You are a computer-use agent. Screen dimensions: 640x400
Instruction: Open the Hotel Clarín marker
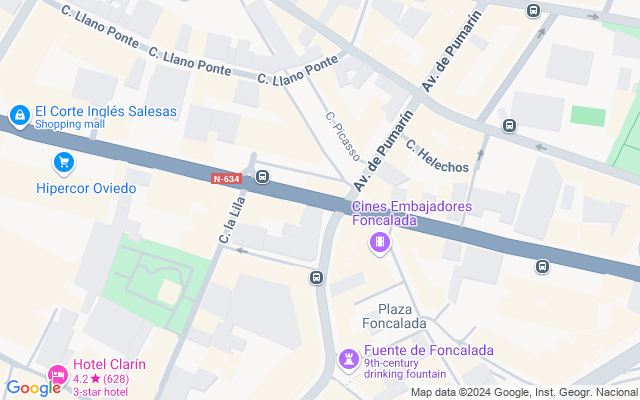(58, 374)
